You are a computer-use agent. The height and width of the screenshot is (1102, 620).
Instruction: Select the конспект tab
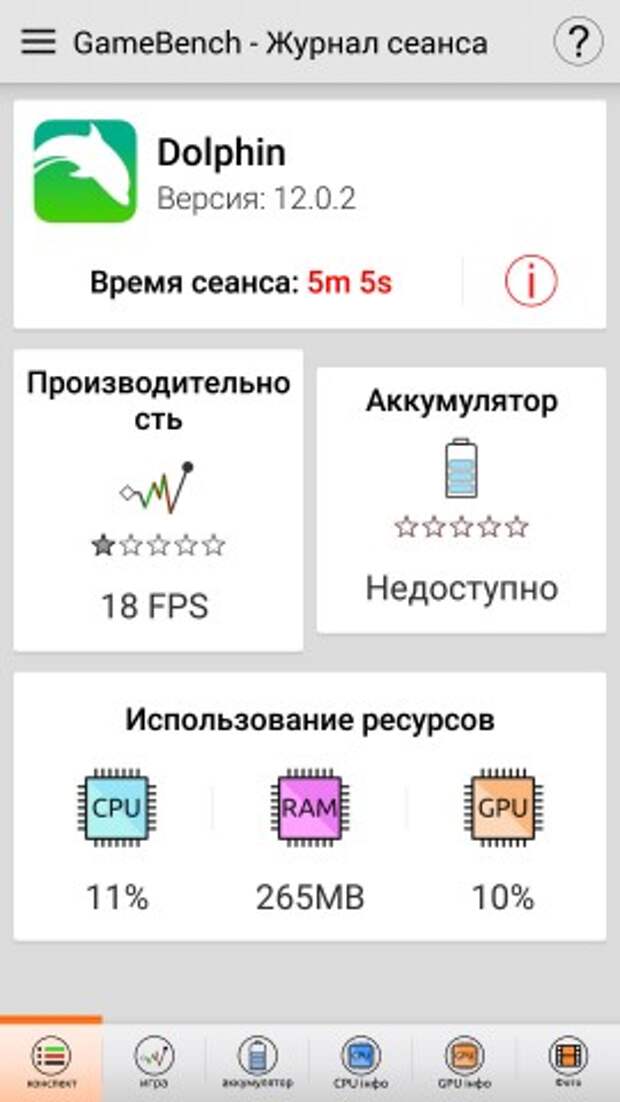[x=50, y=1062]
